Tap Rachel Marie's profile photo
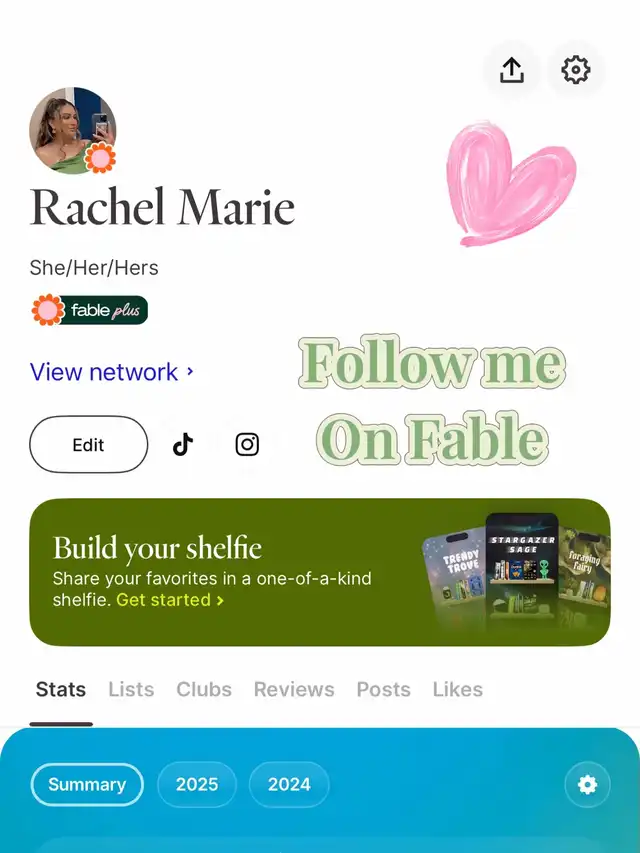Screen dimensions: 640x853 pyautogui.click(x=73, y=130)
